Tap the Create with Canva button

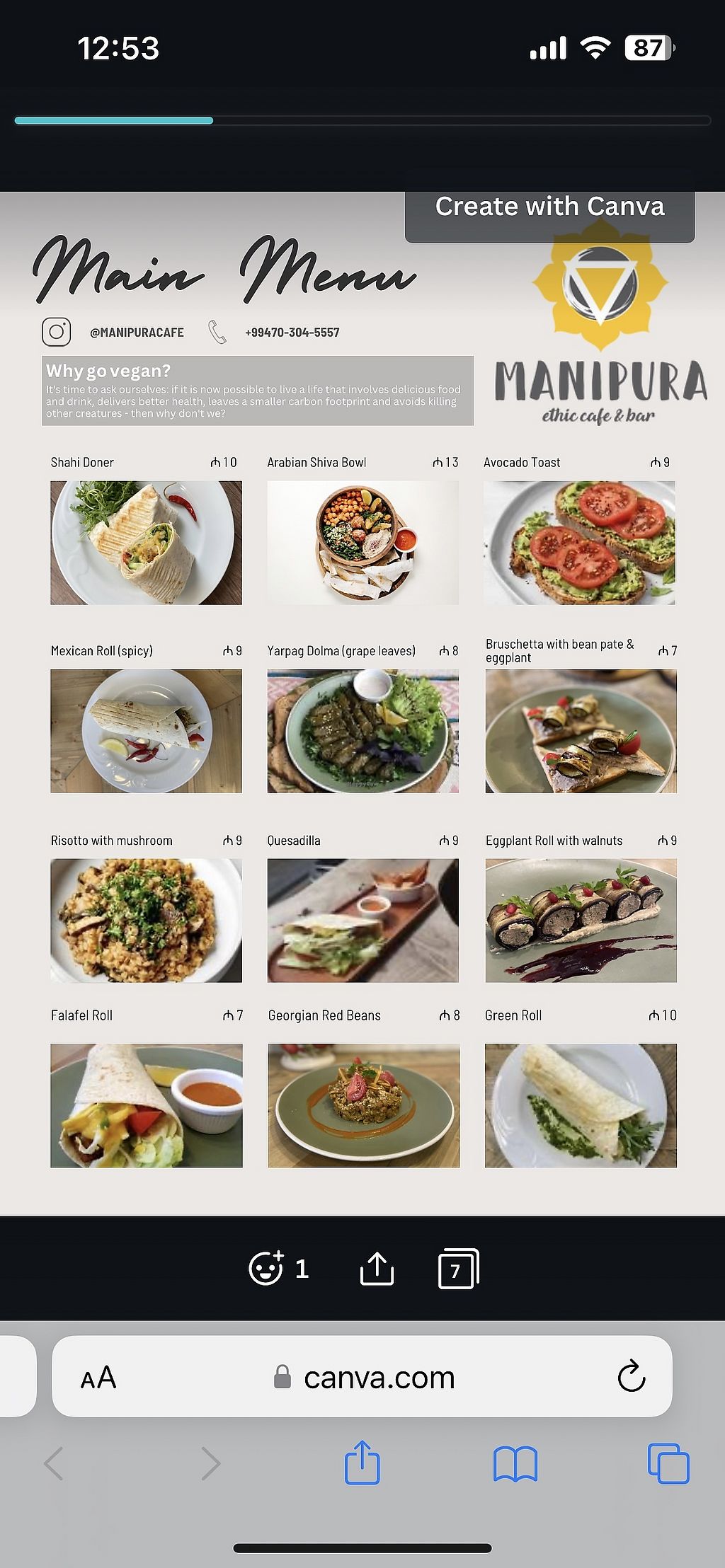[549, 208]
